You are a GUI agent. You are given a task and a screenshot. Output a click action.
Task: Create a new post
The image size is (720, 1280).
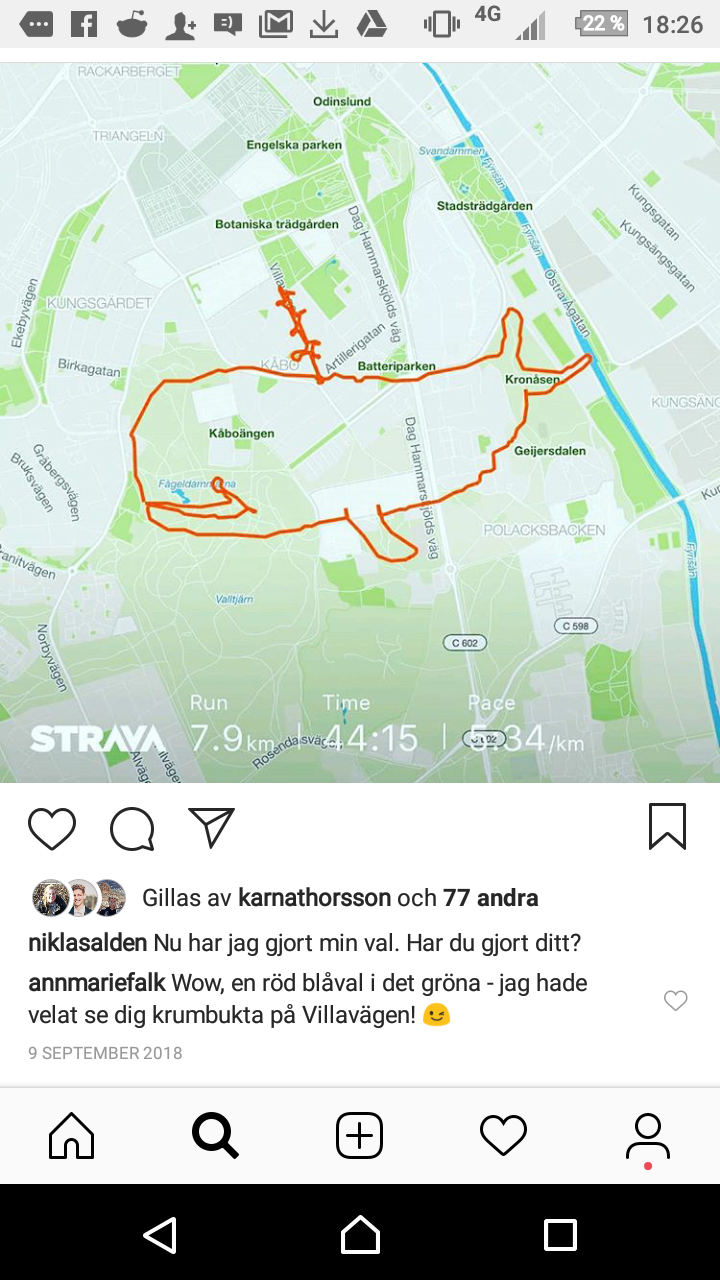(x=359, y=1136)
